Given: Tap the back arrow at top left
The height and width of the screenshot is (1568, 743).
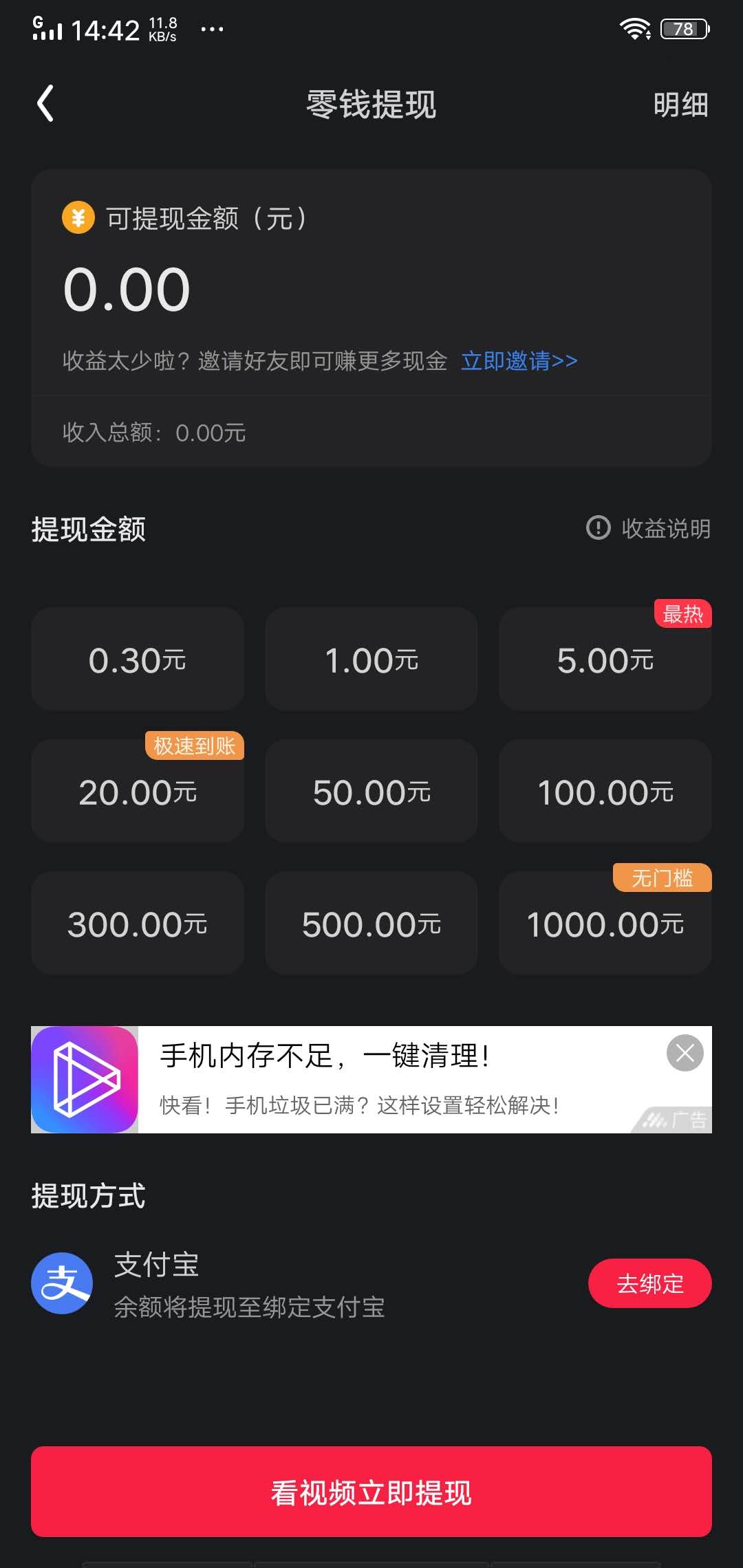Looking at the screenshot, I should [45, 103].
